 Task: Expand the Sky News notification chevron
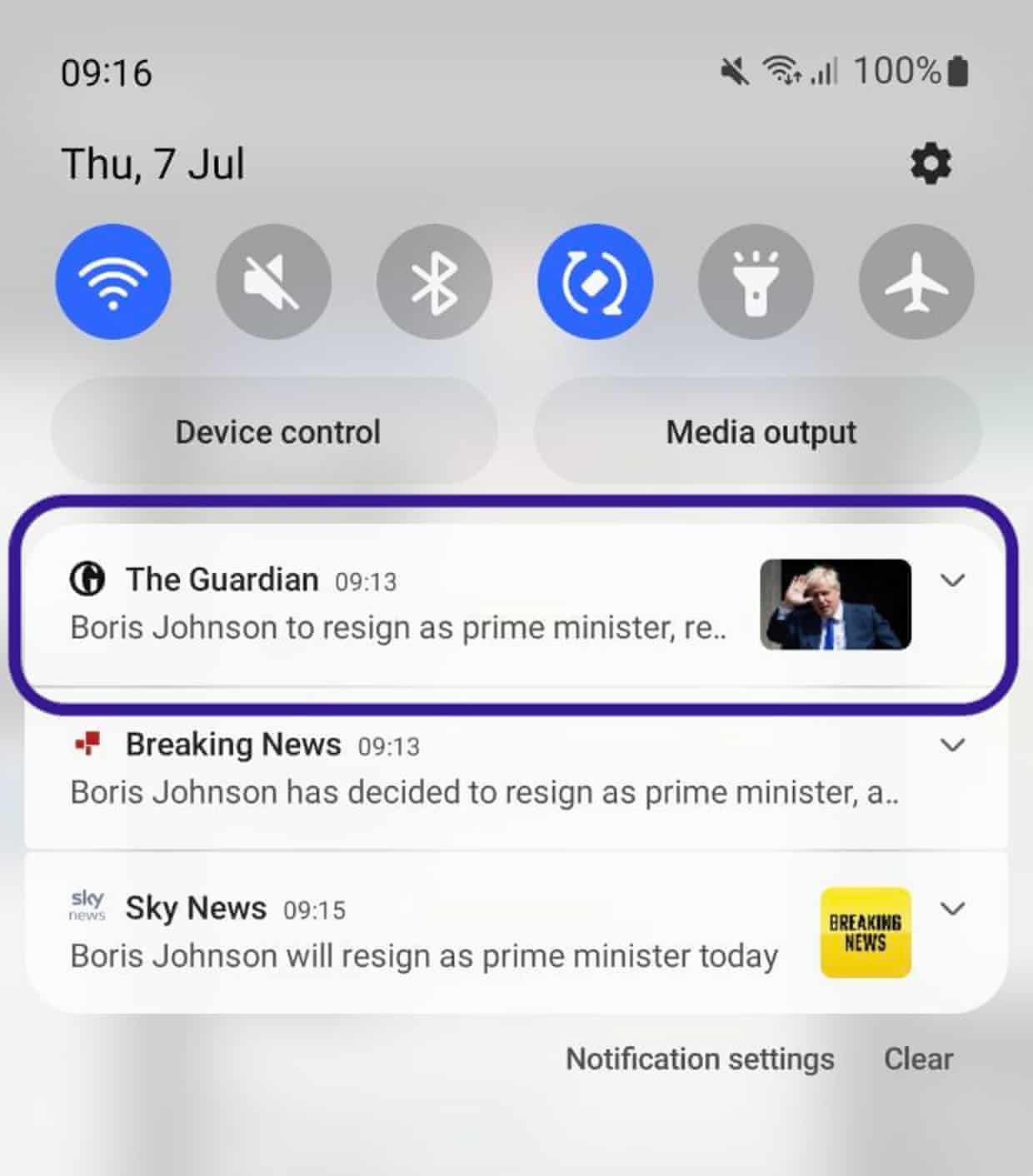click(x=953, y=908)
